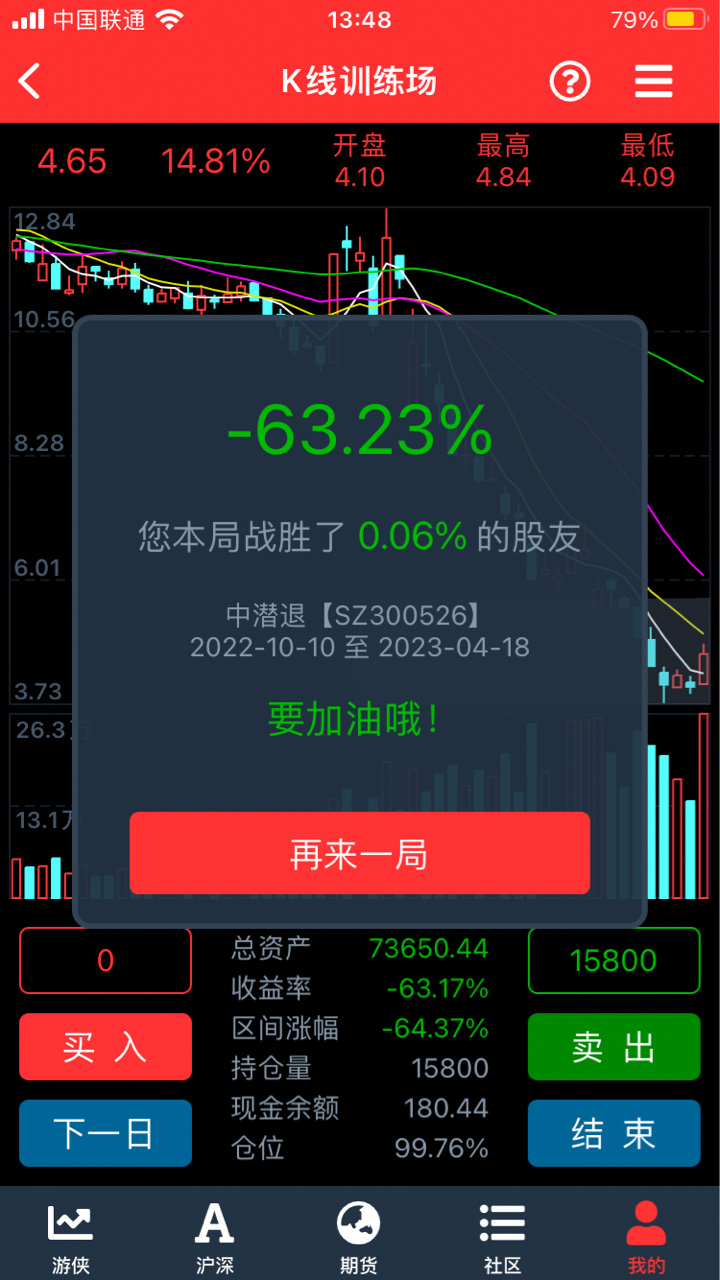Go back using the top-left arrow
The width and height of the screenshot is (720, 1280).
tap(30, 82)
